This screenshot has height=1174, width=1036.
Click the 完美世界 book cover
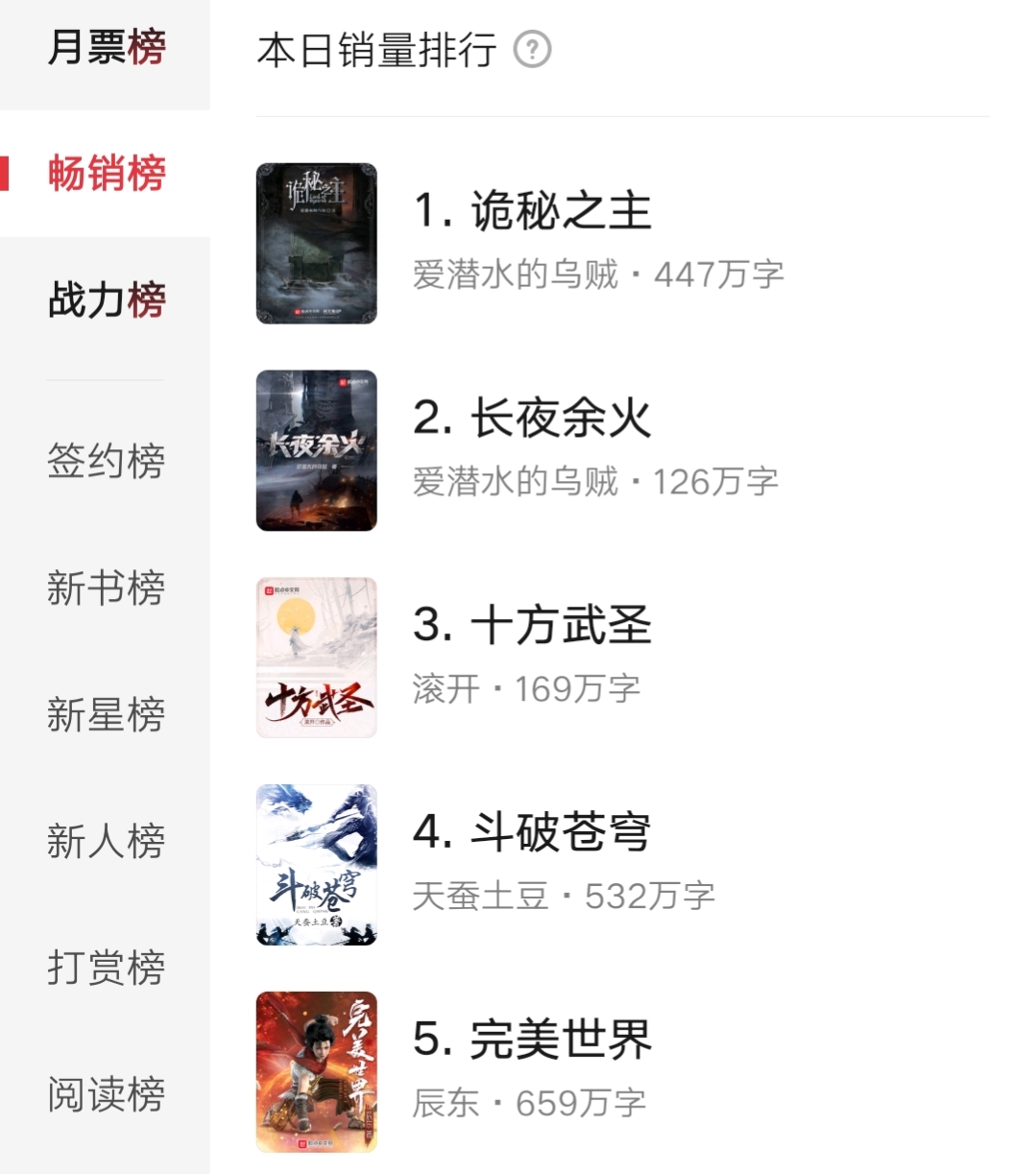317,1072
